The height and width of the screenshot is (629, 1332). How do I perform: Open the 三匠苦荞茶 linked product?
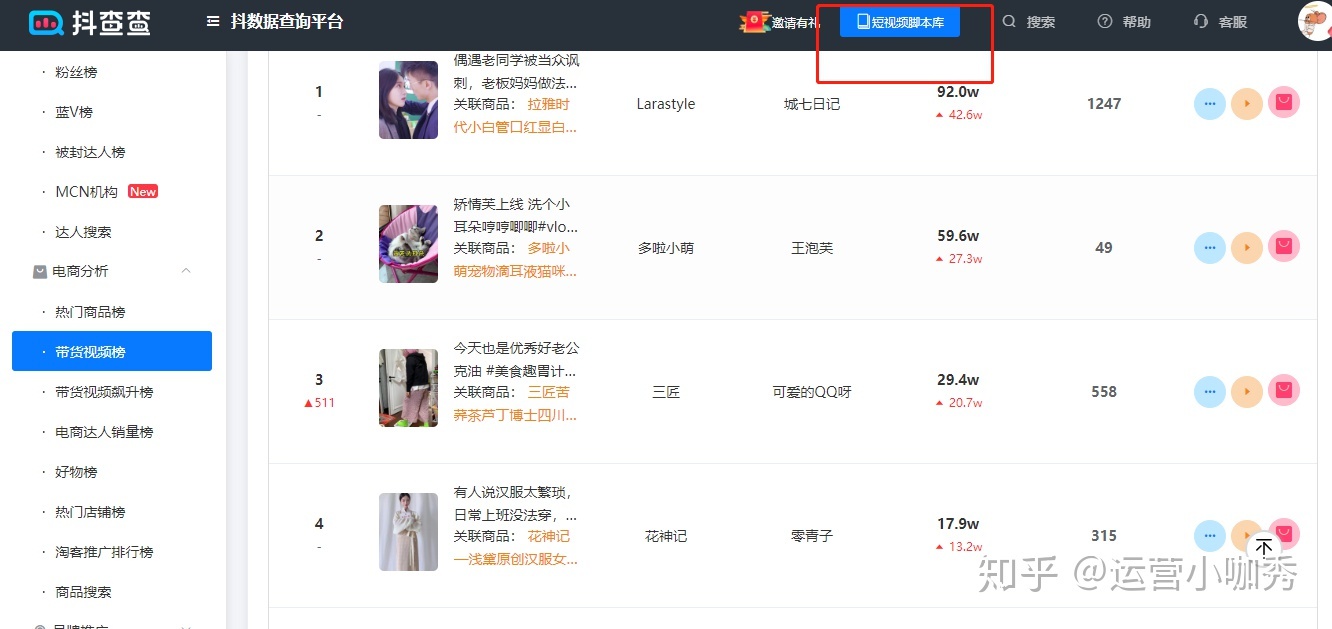pyautogui.click(x=515, y=403)
